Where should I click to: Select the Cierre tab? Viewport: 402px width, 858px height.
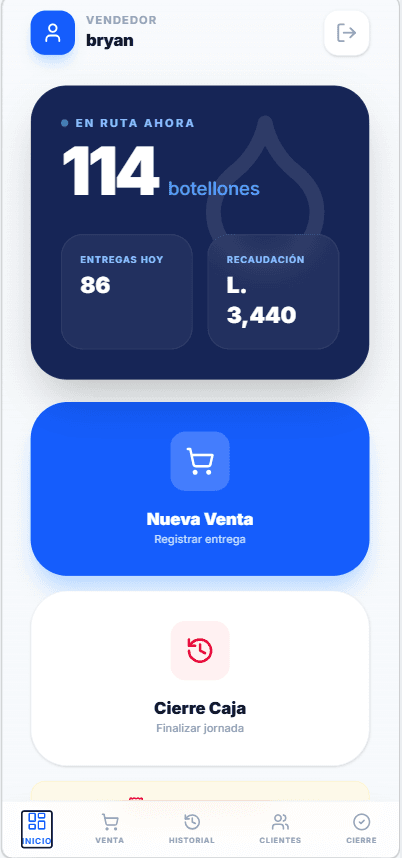(x=362, y=829)
